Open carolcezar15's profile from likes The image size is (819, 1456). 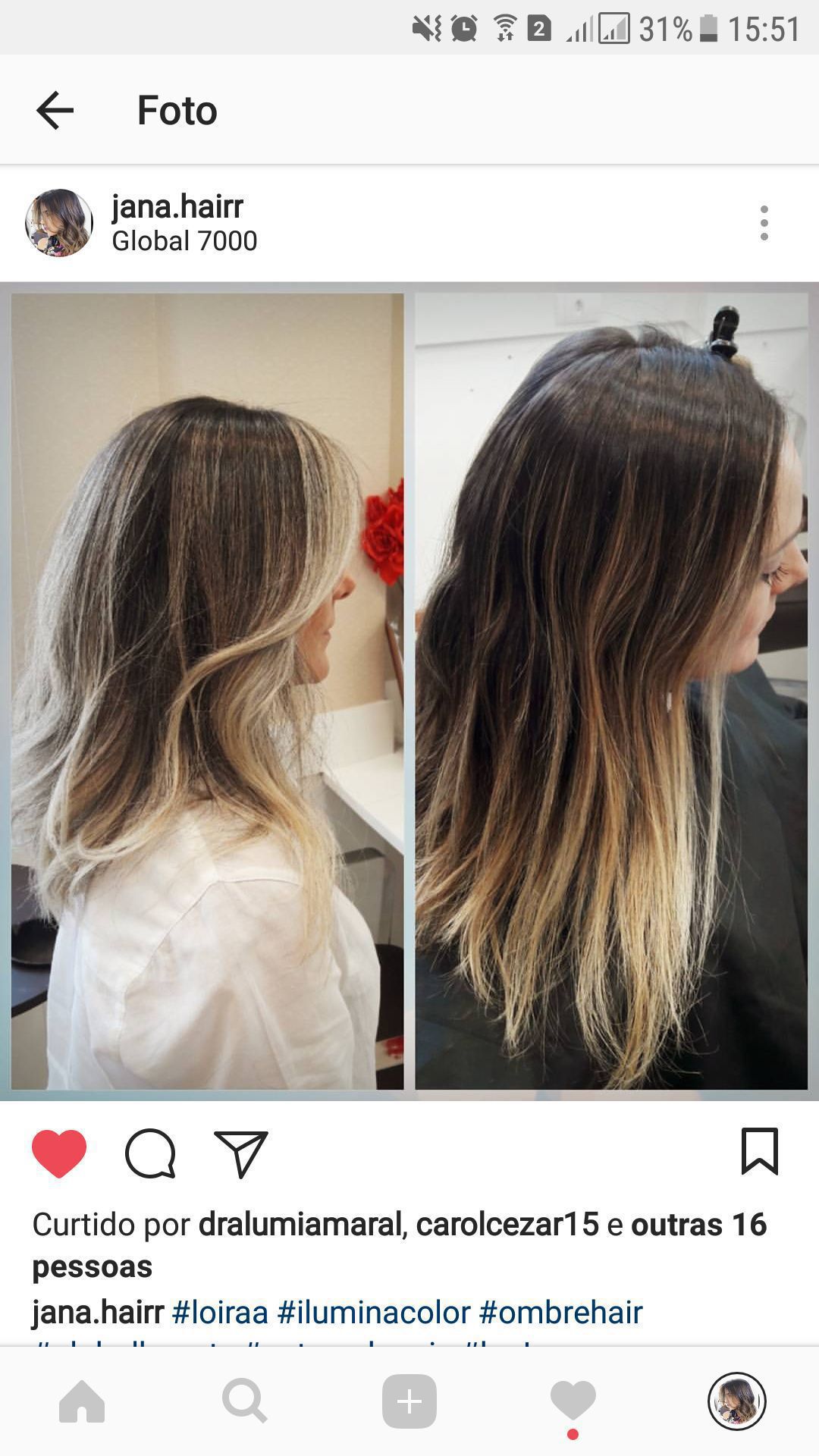click(x=507, y=1225)
